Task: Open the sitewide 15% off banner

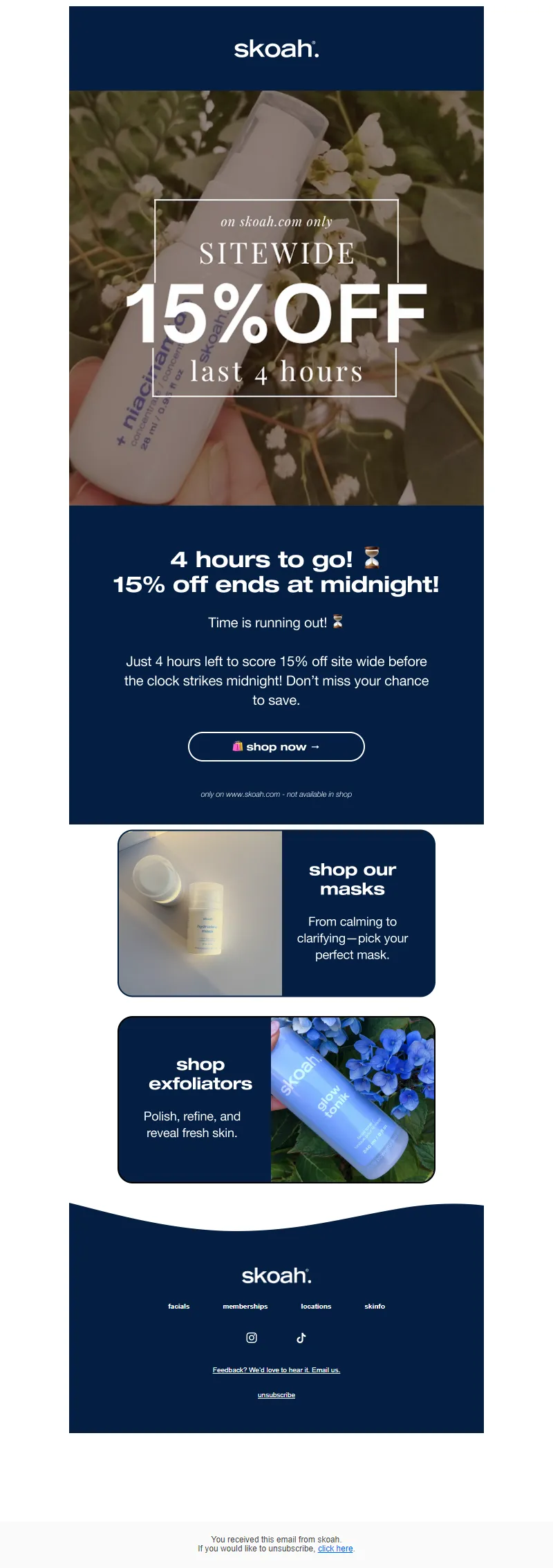Action: [276, 298]
